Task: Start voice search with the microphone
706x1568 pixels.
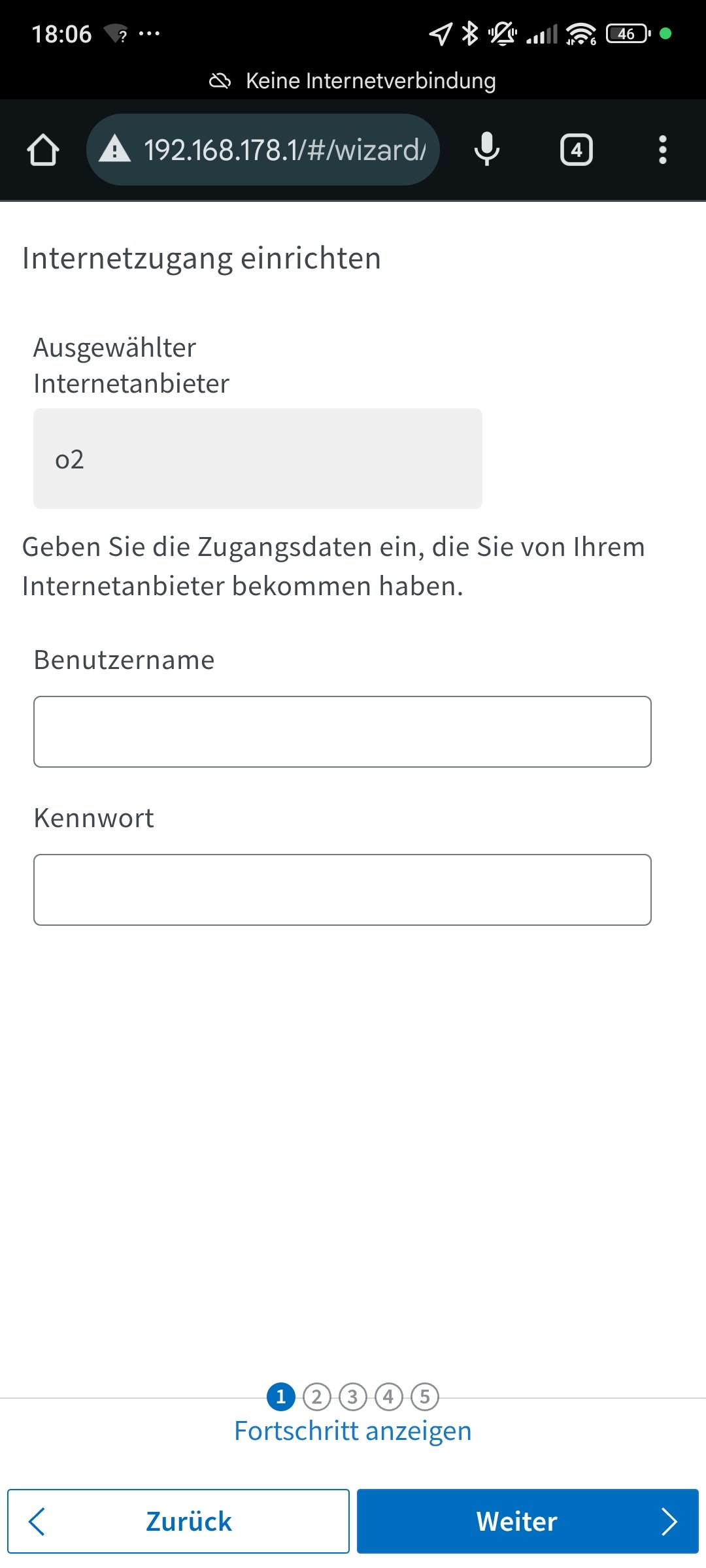Action: coord(486,150)
